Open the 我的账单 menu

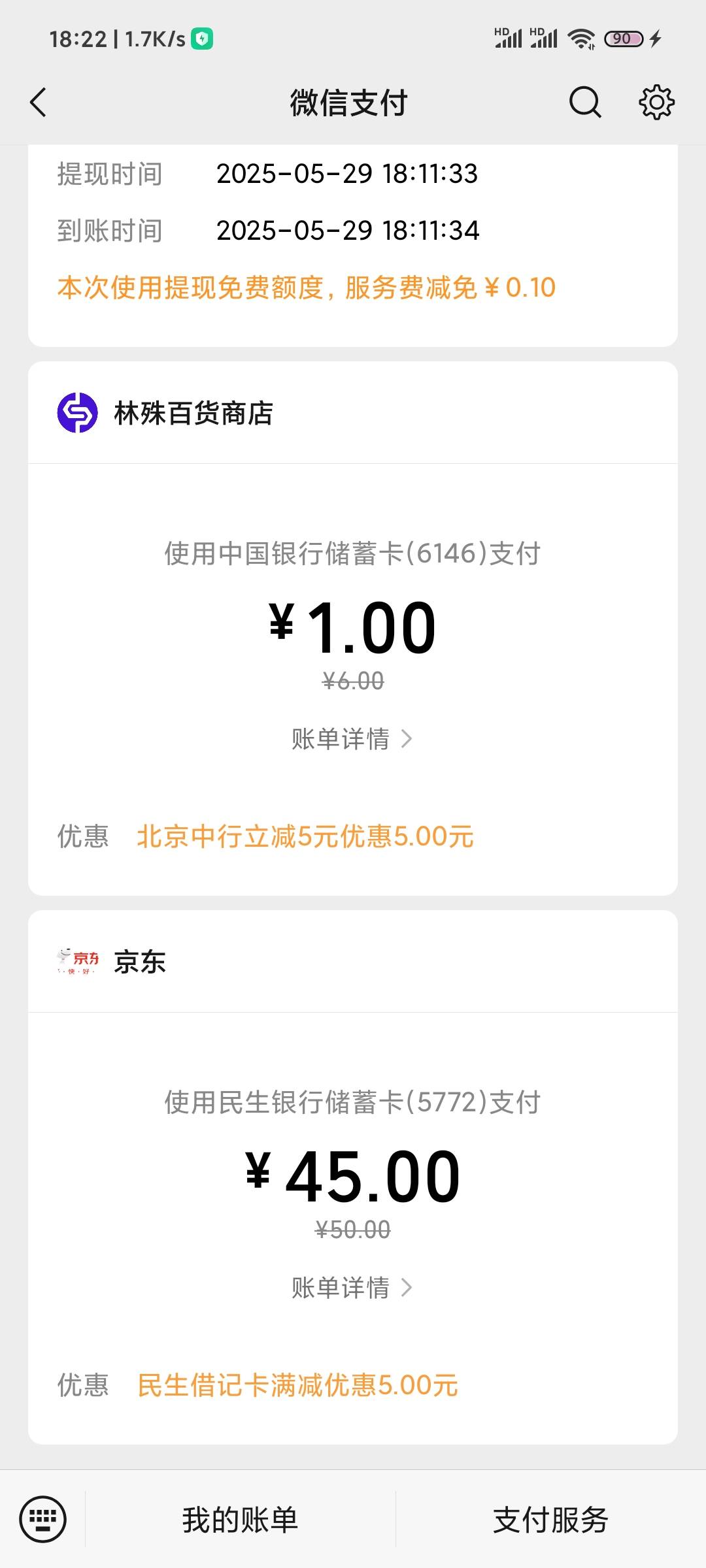click(240, 1520)
